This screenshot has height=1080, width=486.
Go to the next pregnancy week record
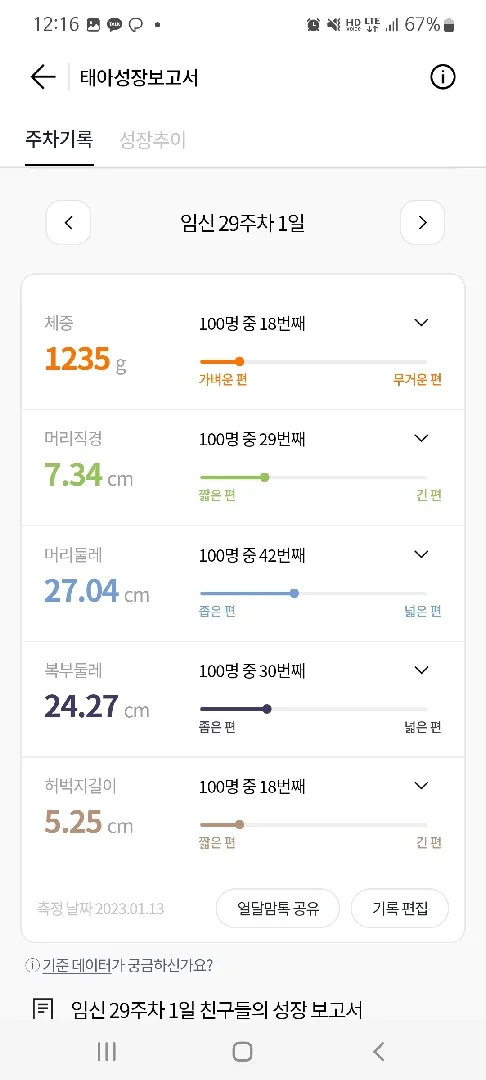[423, 222]
